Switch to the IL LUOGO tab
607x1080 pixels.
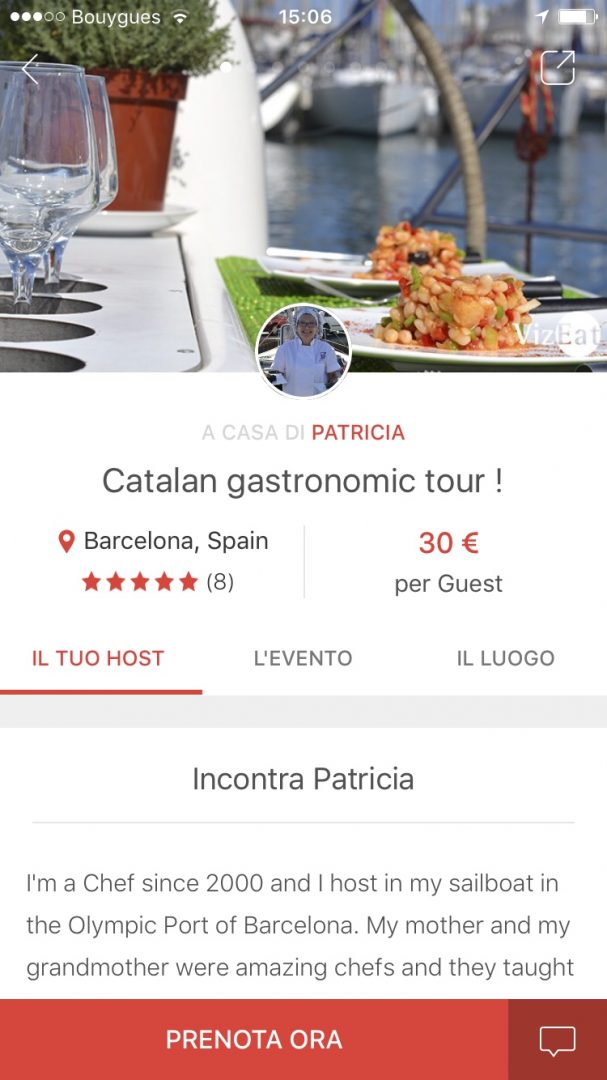[x=505, y=658]
